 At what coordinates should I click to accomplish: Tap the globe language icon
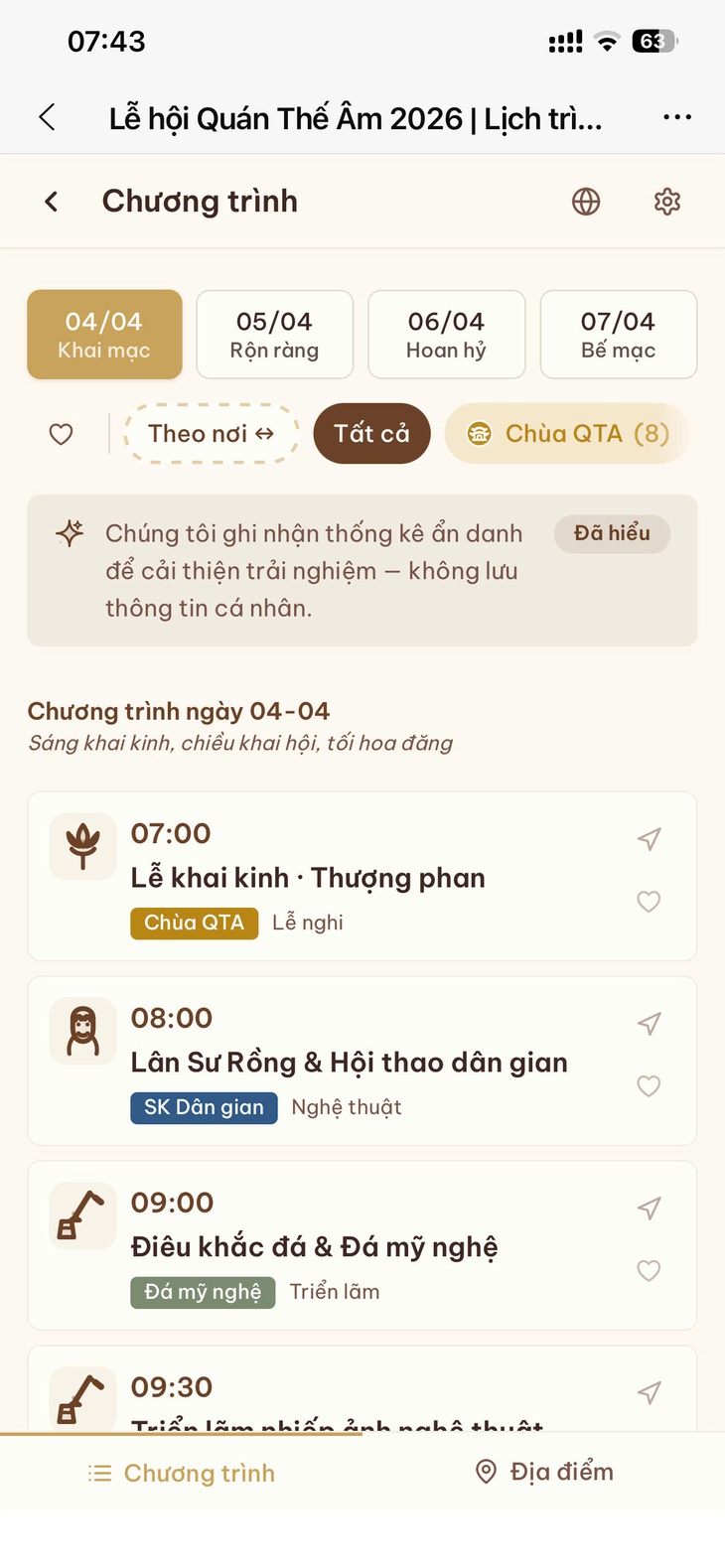point(586,201)
